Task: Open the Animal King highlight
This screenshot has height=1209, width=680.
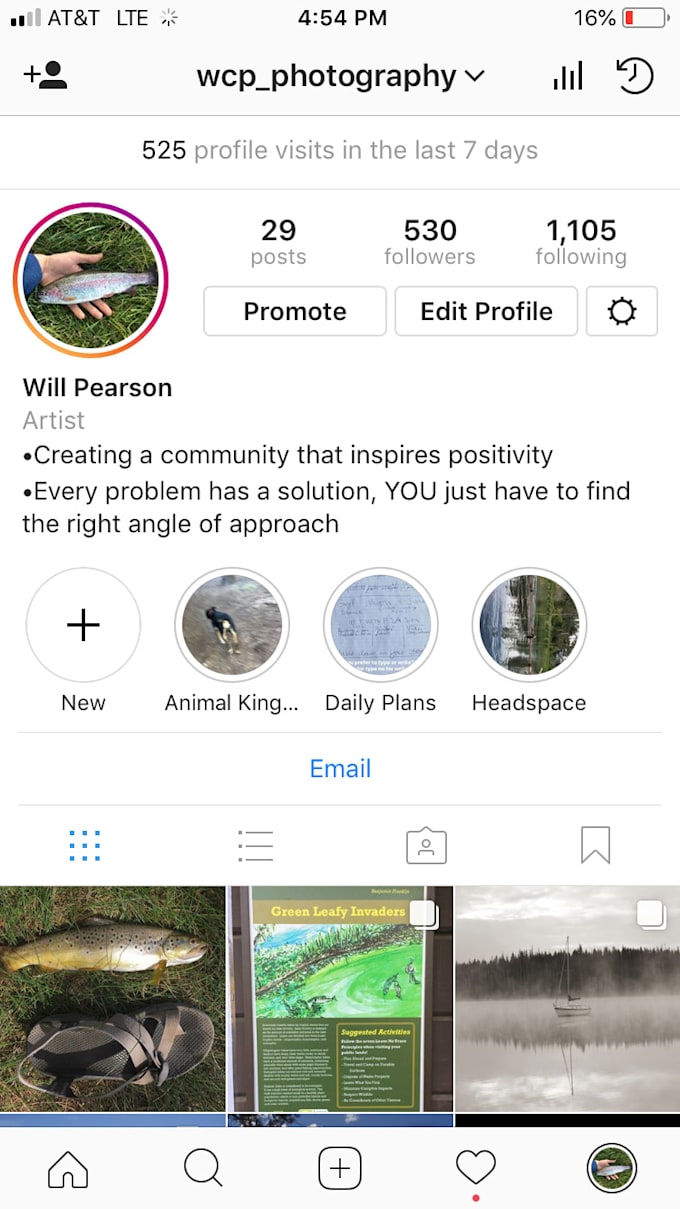Action: (232, 626)
